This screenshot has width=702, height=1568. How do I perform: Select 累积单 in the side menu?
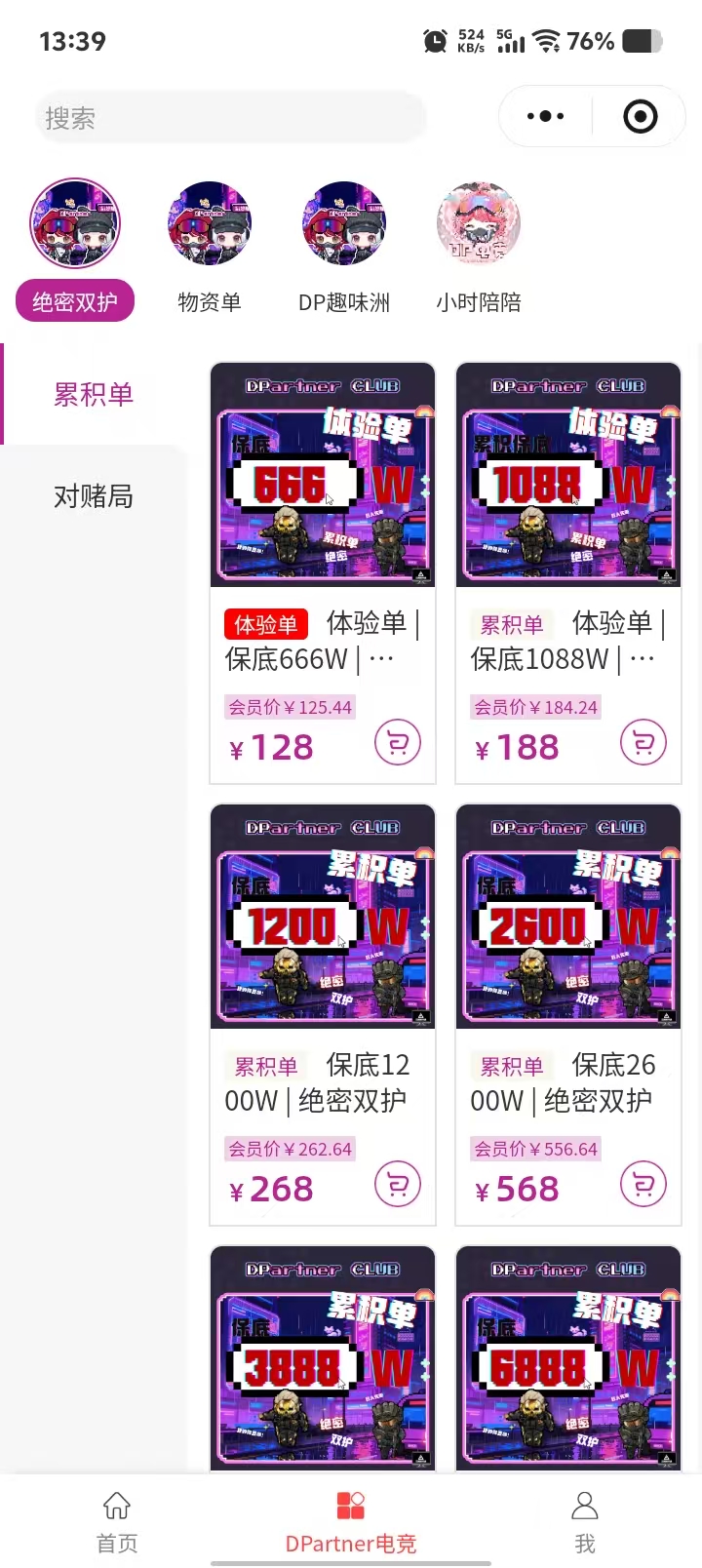[94, 394]
